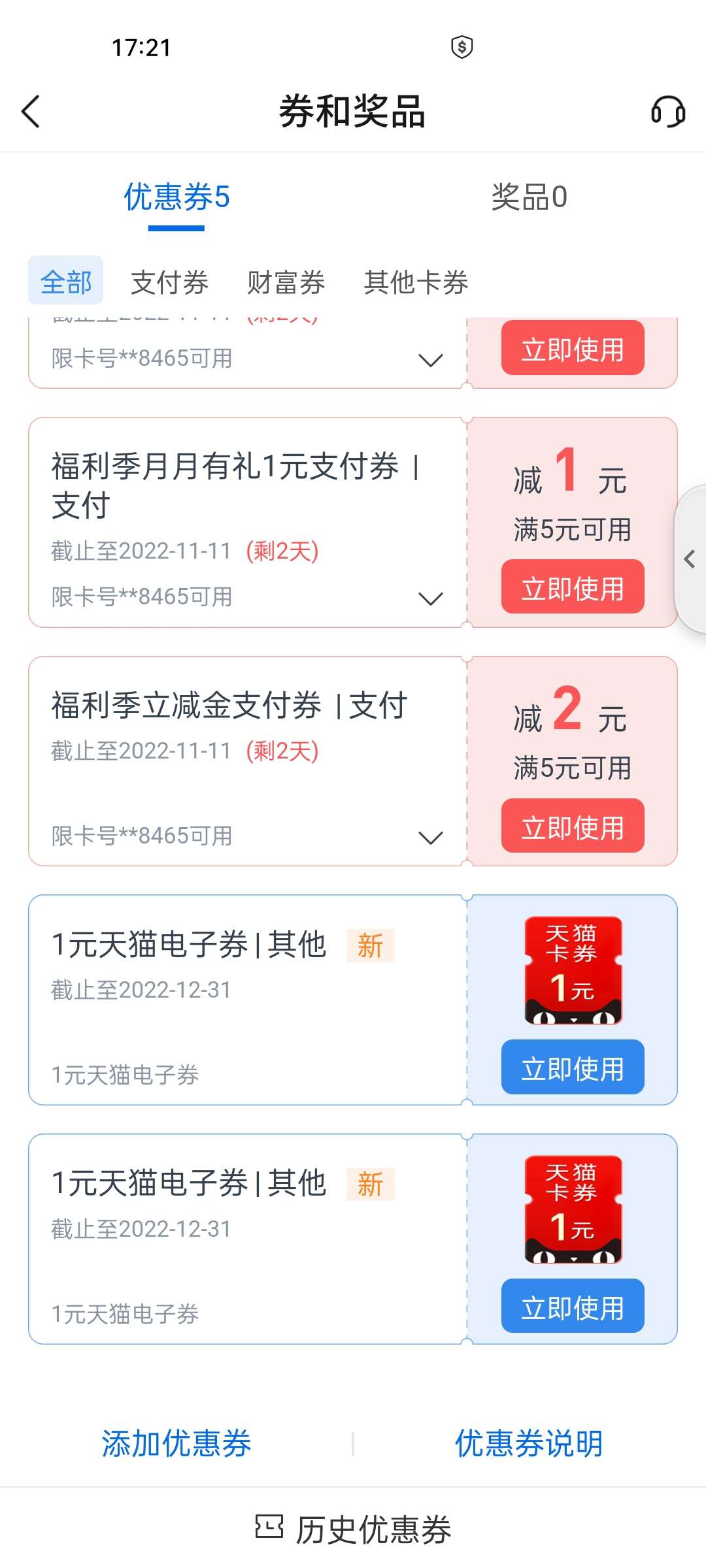Screen dimensions: 706x1568
Task: Tap 立即使用 on 福利季立减金支付券
Action: pos(573,826)
